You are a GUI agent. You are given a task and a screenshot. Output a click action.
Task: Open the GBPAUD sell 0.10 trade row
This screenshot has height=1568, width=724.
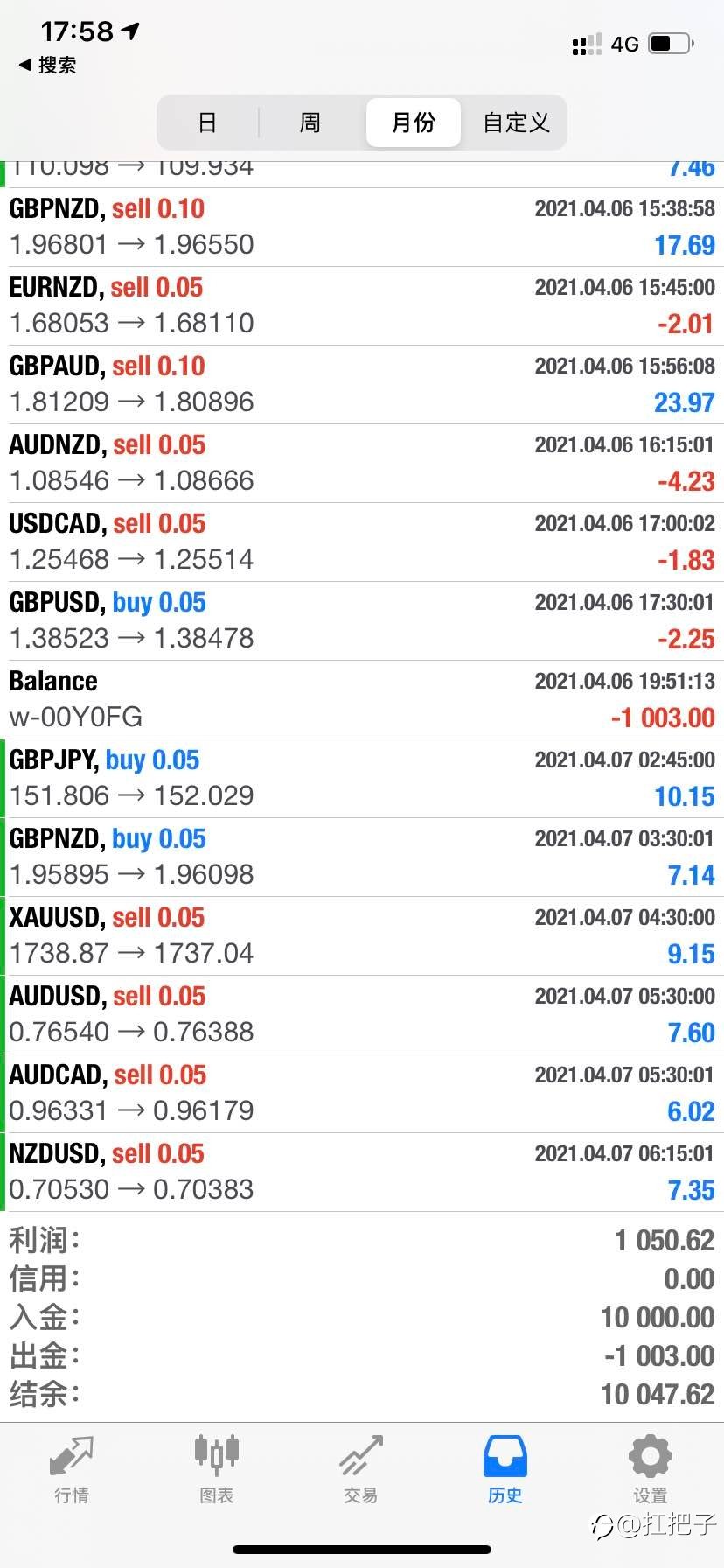tap(362, 385)
